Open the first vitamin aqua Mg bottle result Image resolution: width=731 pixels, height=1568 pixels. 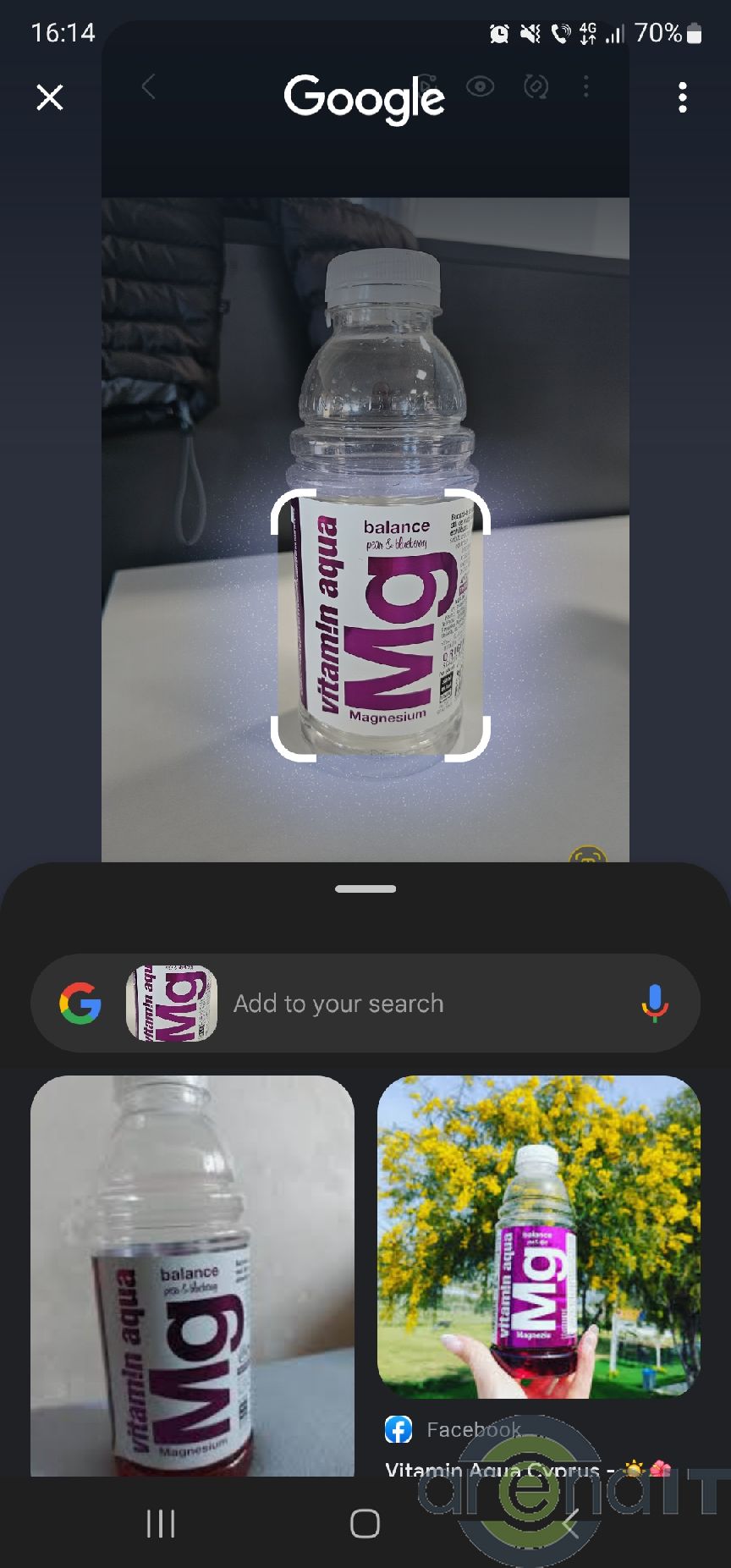pos(192,1275)
